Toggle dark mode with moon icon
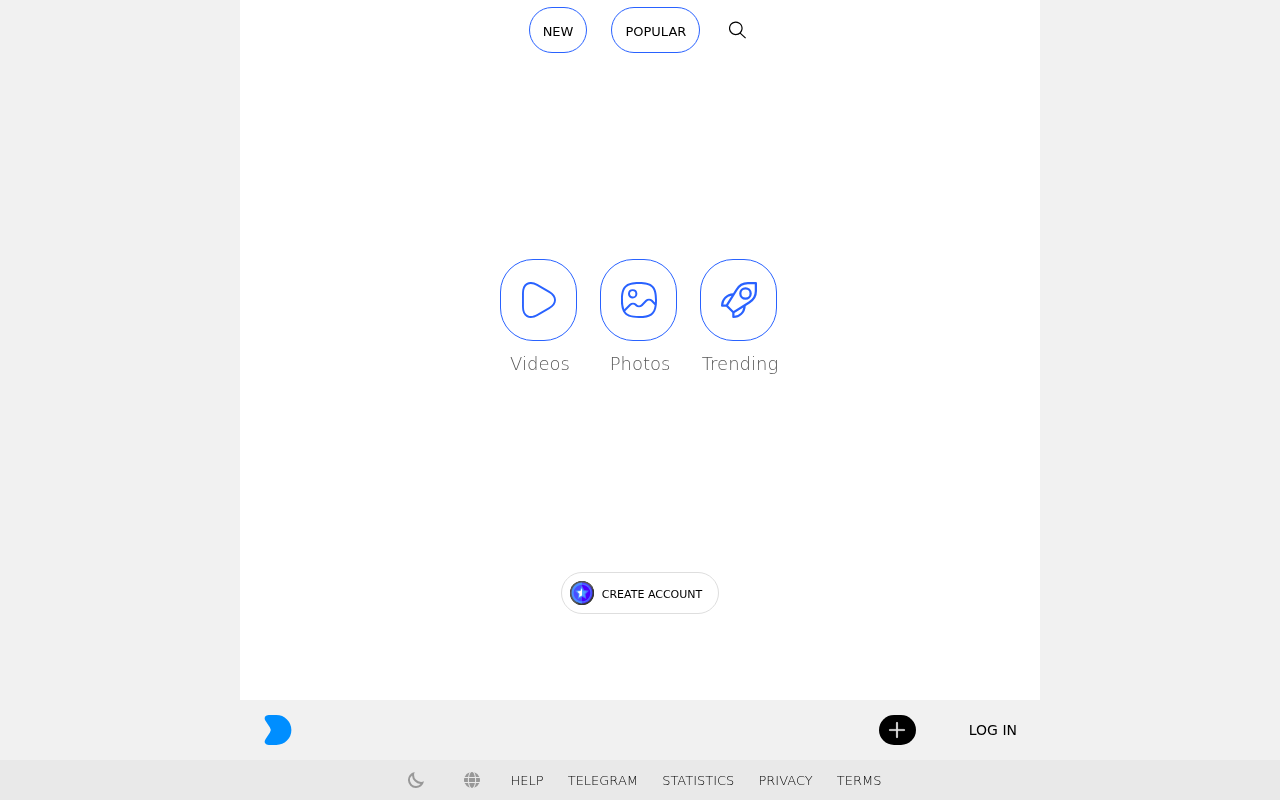 pyautogui.click(x=416, y=780)
